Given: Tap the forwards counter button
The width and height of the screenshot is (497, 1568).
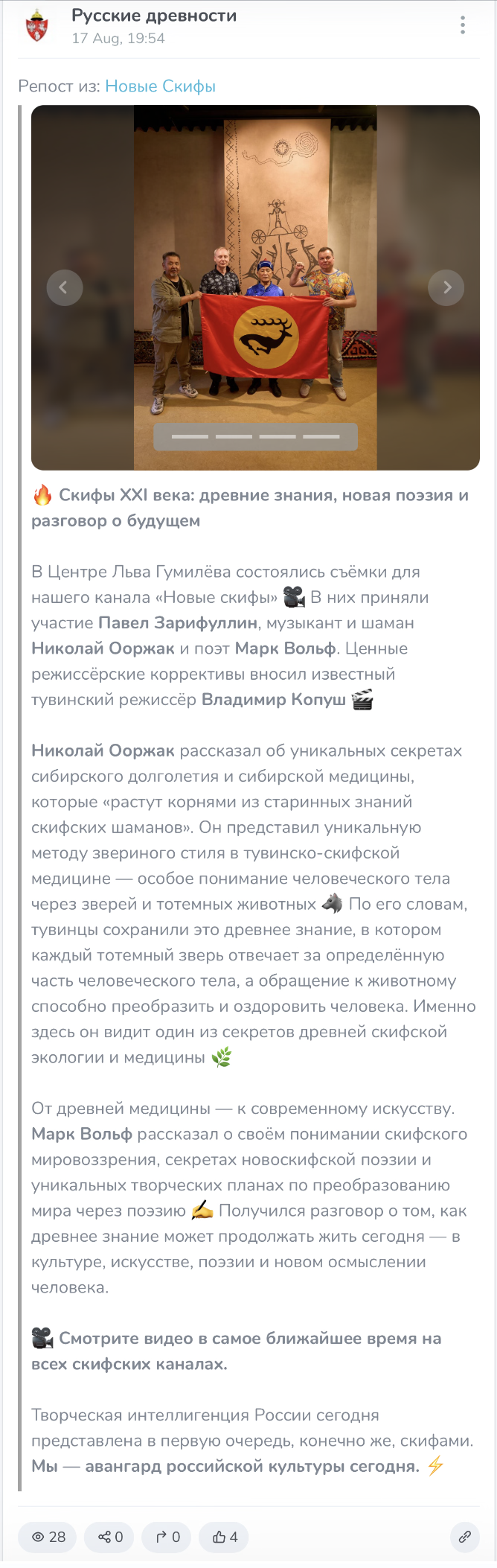Looking at the screenshot, I should coord(167,1537).
